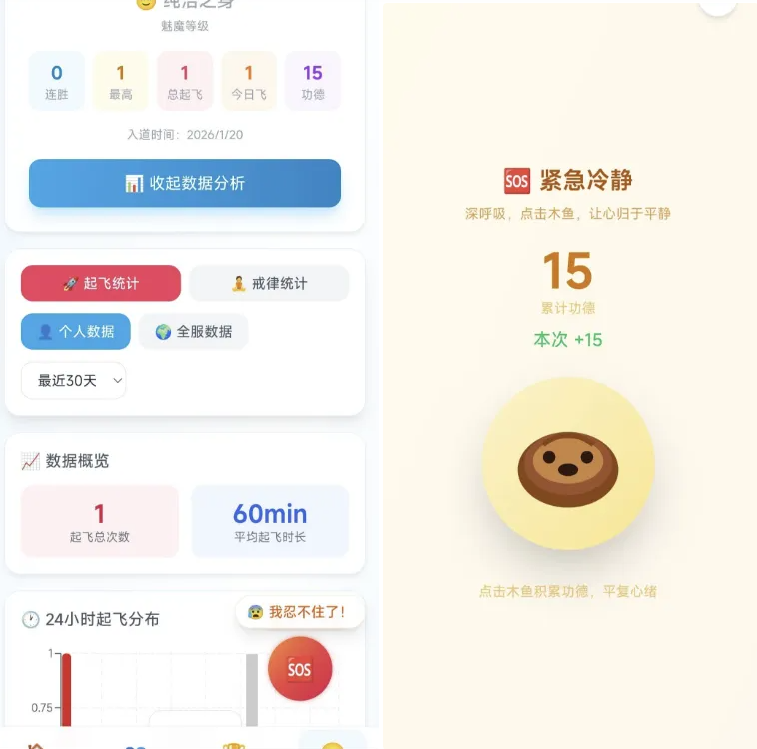Viewport: 757px width, 749px height.
Task: Tap the 我忍不住了 bubble
Action: click(300, 612)
